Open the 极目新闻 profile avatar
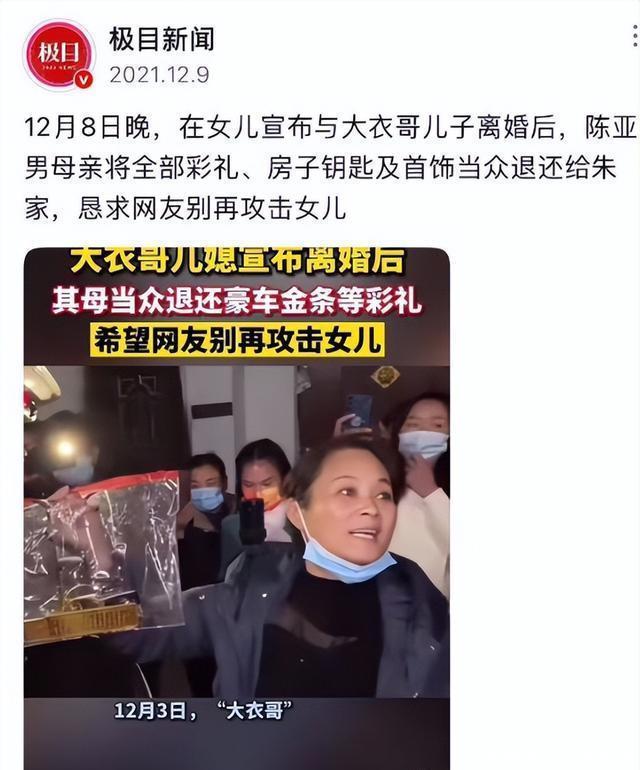This screenshot has width=640, height=770. click(x=59, y=54)
